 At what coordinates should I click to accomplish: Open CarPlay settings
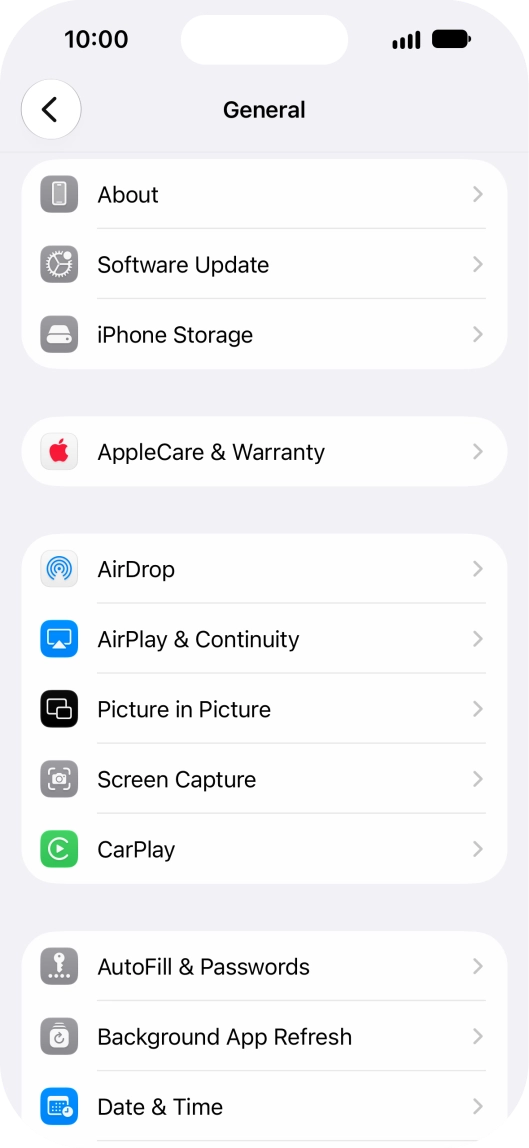tap(264, 849)
